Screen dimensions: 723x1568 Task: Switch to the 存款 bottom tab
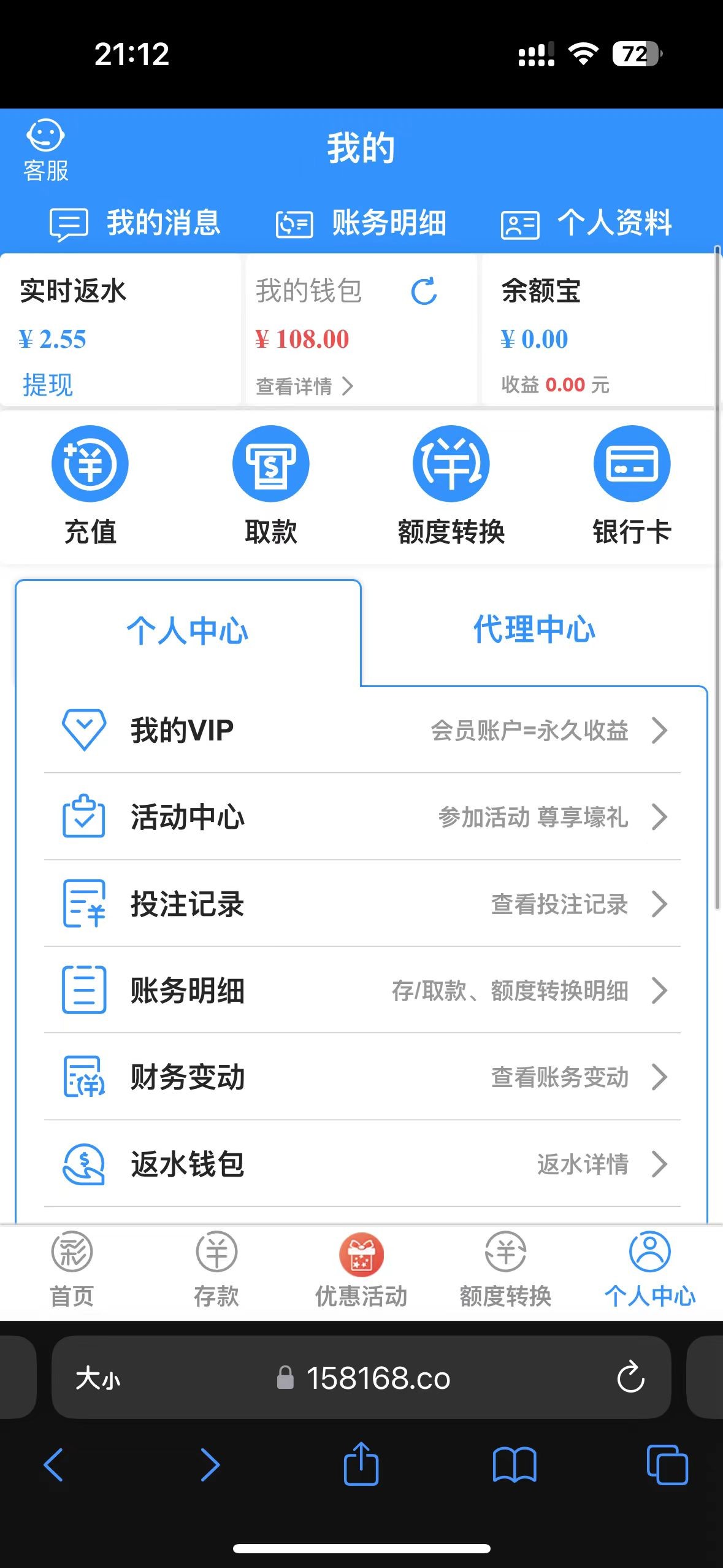point(216,1270)
